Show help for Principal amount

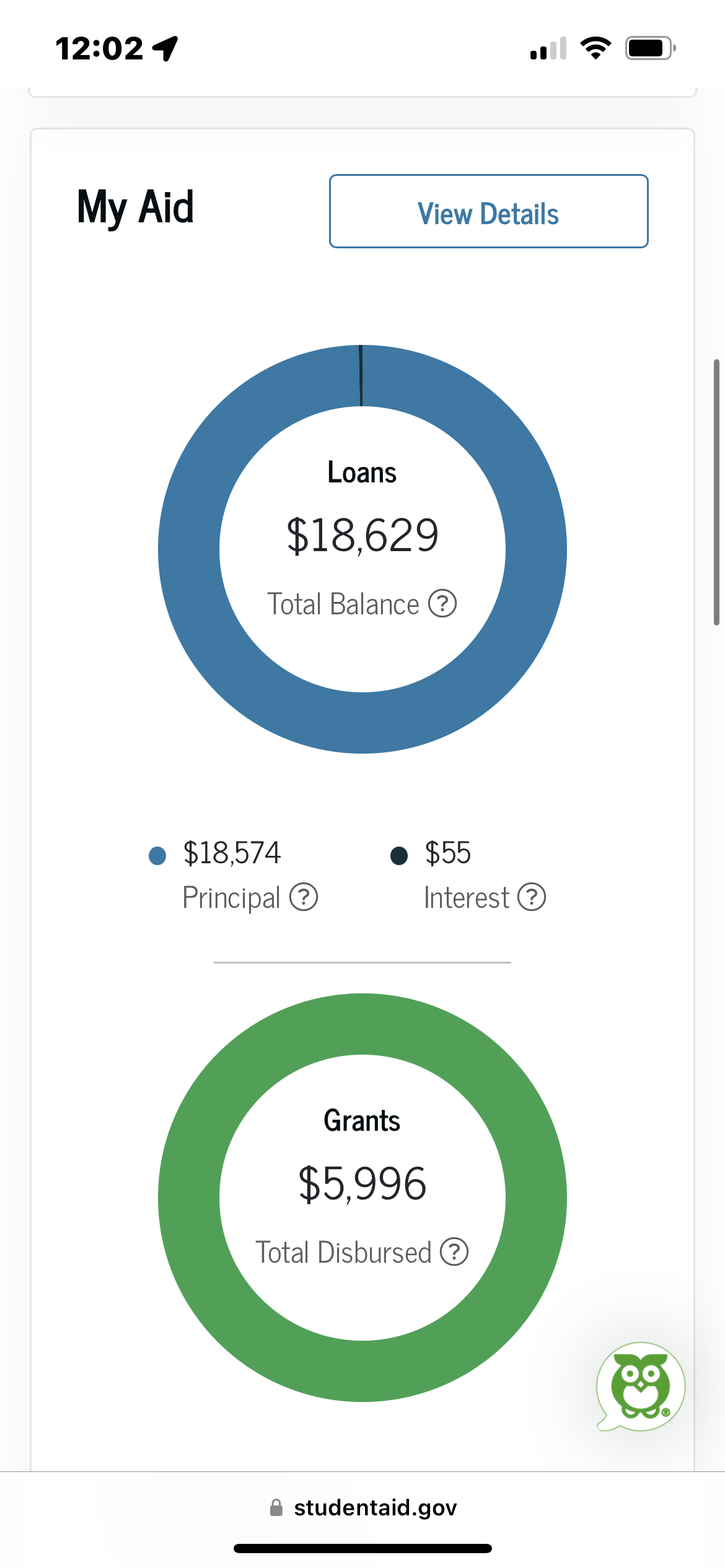point(304,897)
